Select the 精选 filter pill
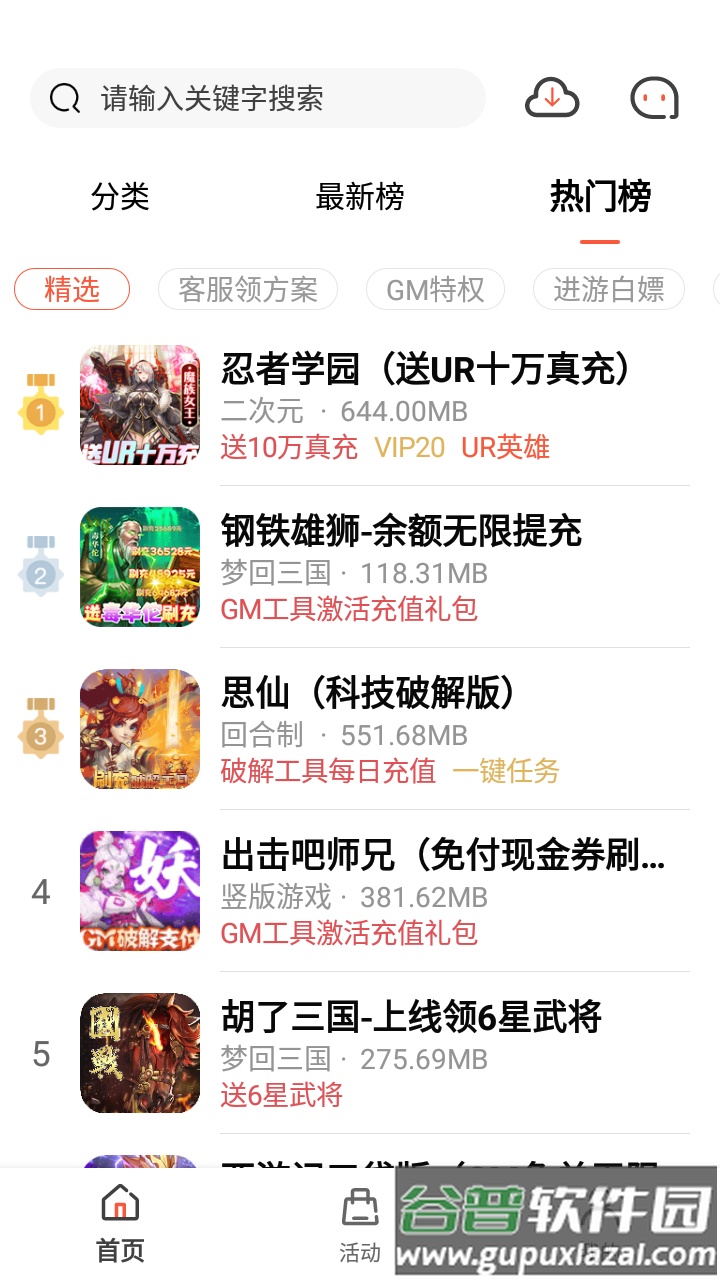The width and height of the screenshot is (720, 1280). tap(71, 289)
